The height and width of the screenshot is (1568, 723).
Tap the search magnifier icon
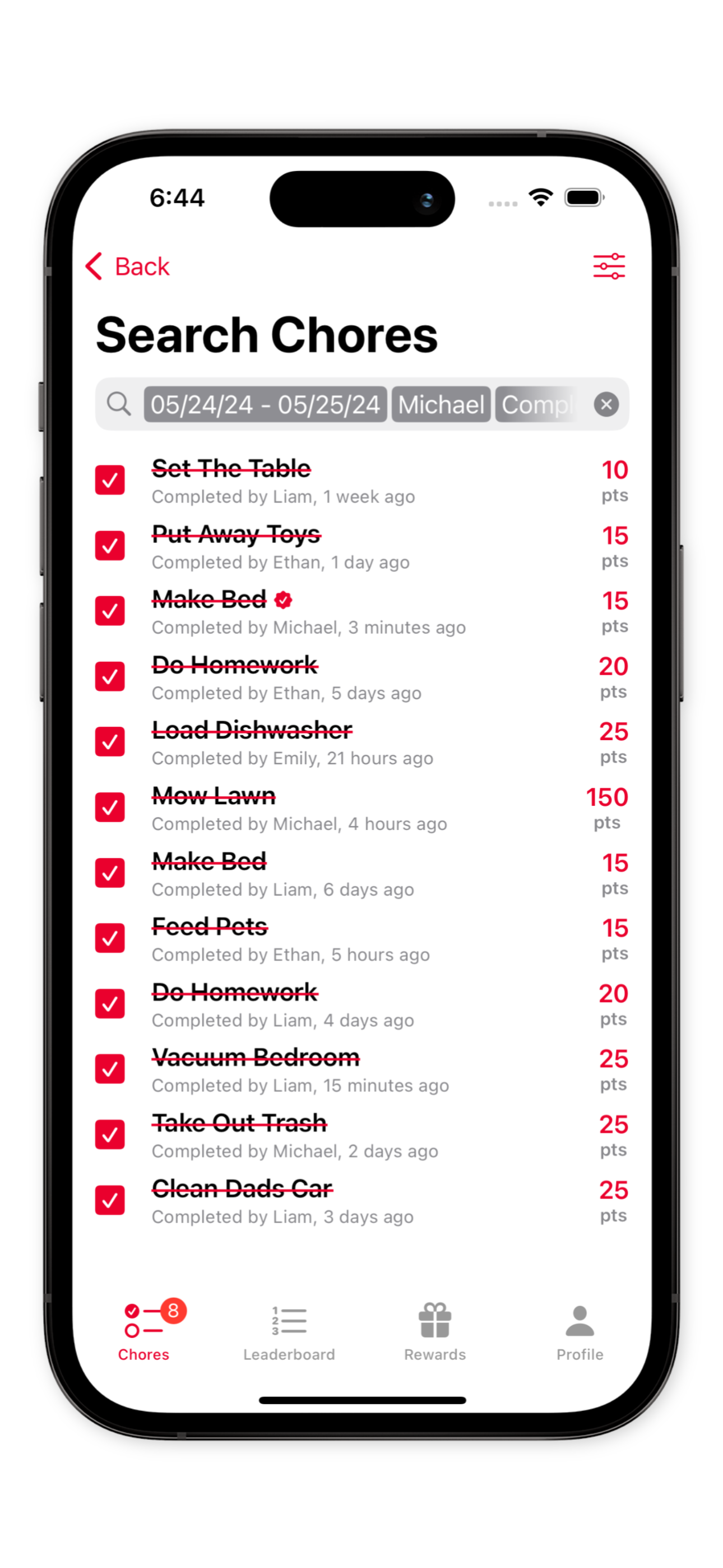pos(119,404)
